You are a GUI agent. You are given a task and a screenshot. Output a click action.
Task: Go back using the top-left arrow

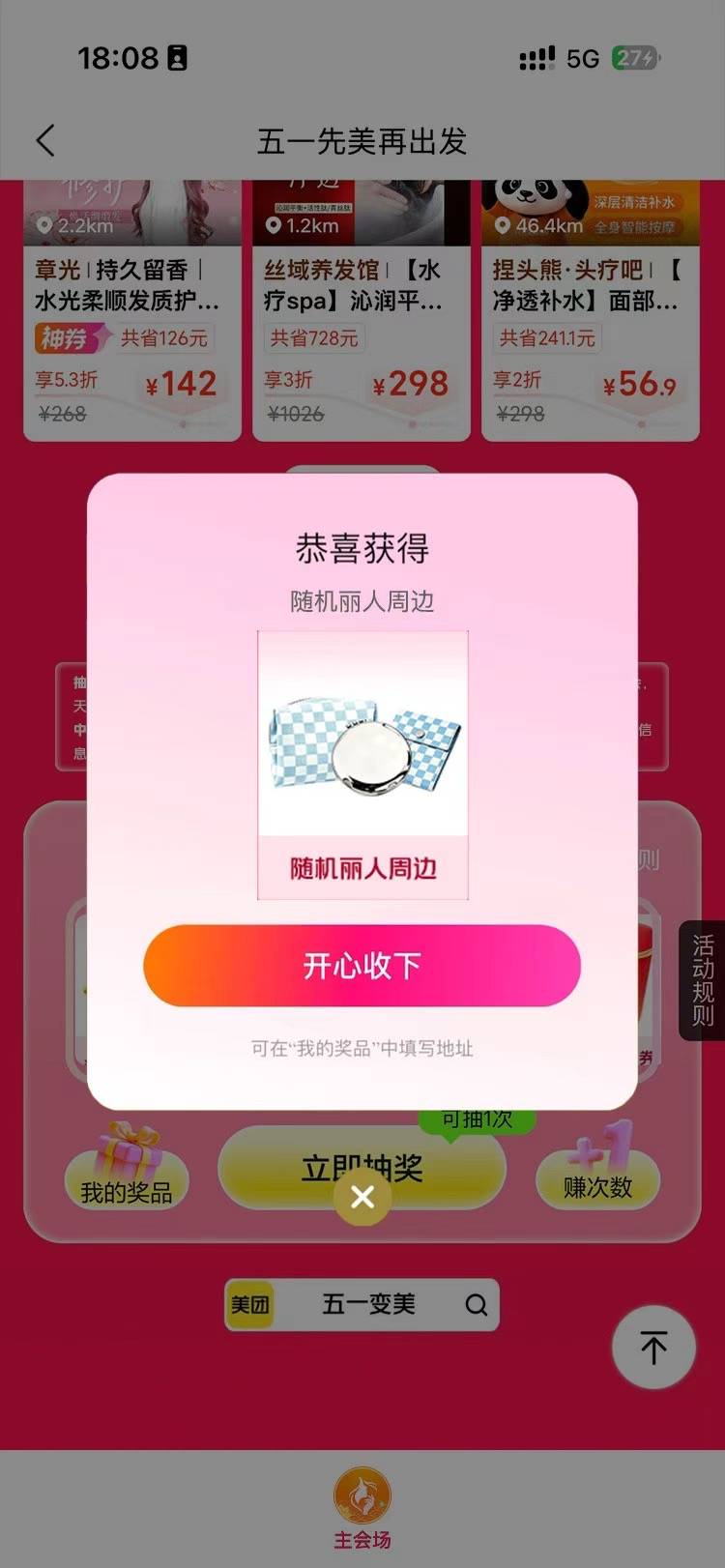45,141
